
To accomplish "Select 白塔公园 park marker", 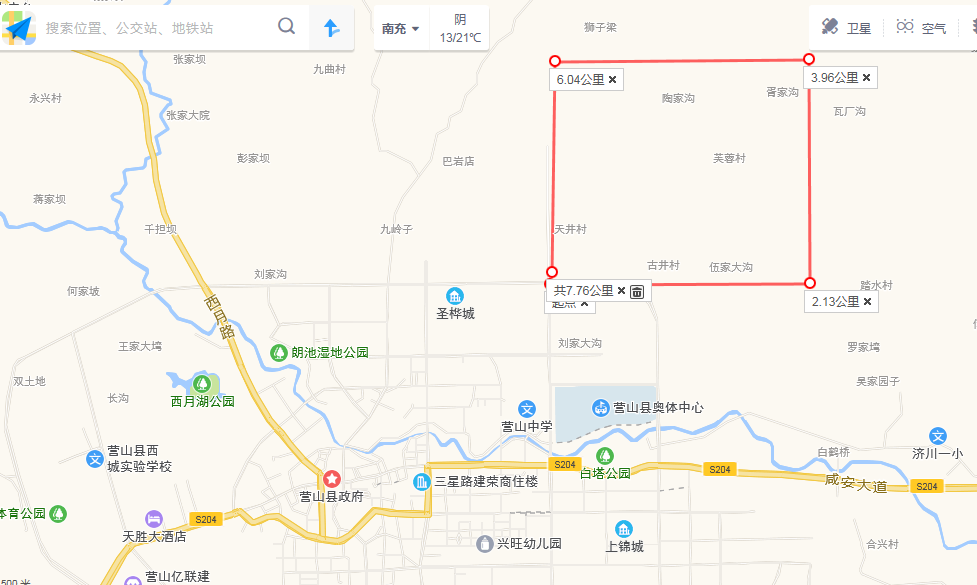I will pos(604,456).
